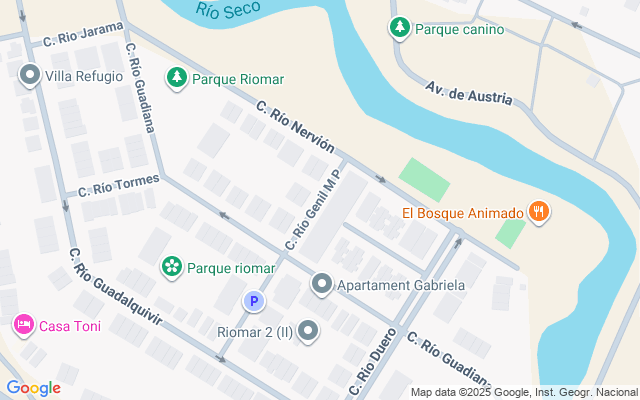Open El Bosque Animado restaurant pin
This screenshot has height=400, width=640.
pos(539,211)
